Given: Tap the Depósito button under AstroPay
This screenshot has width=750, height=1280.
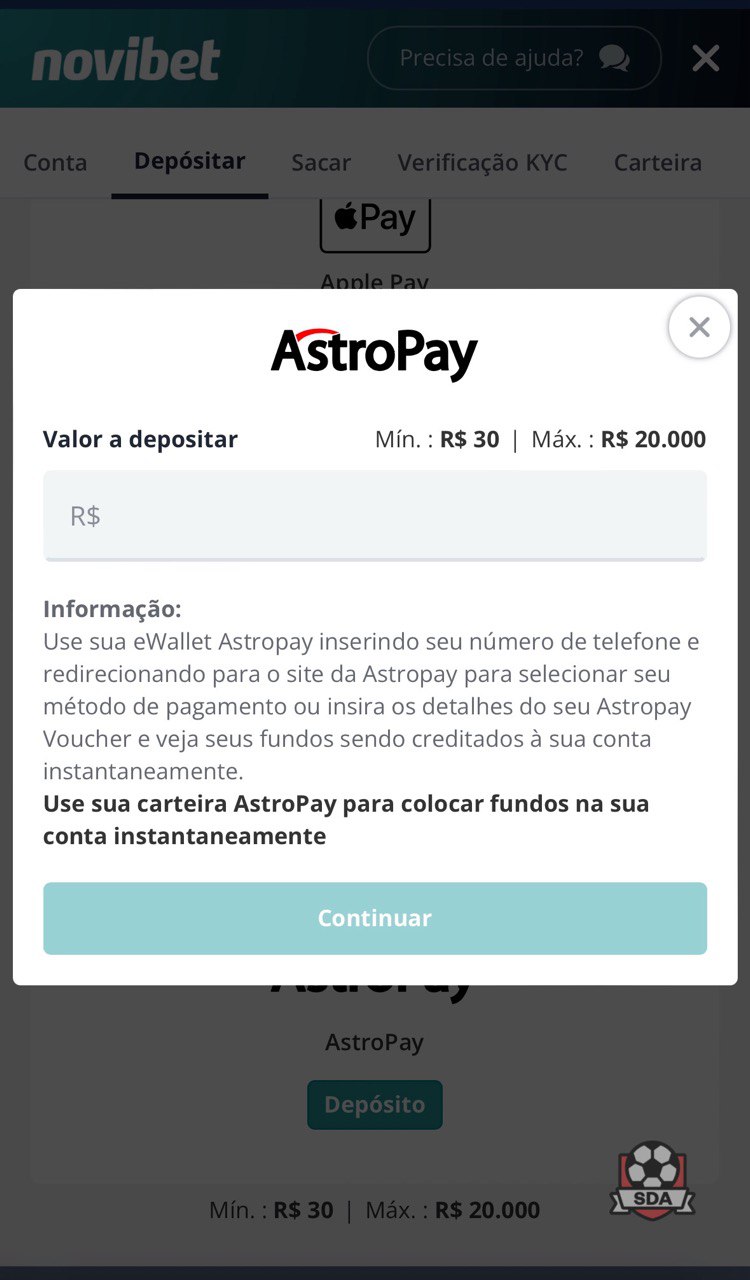Looking at the screenshot, I should (x=375, y=1104).
